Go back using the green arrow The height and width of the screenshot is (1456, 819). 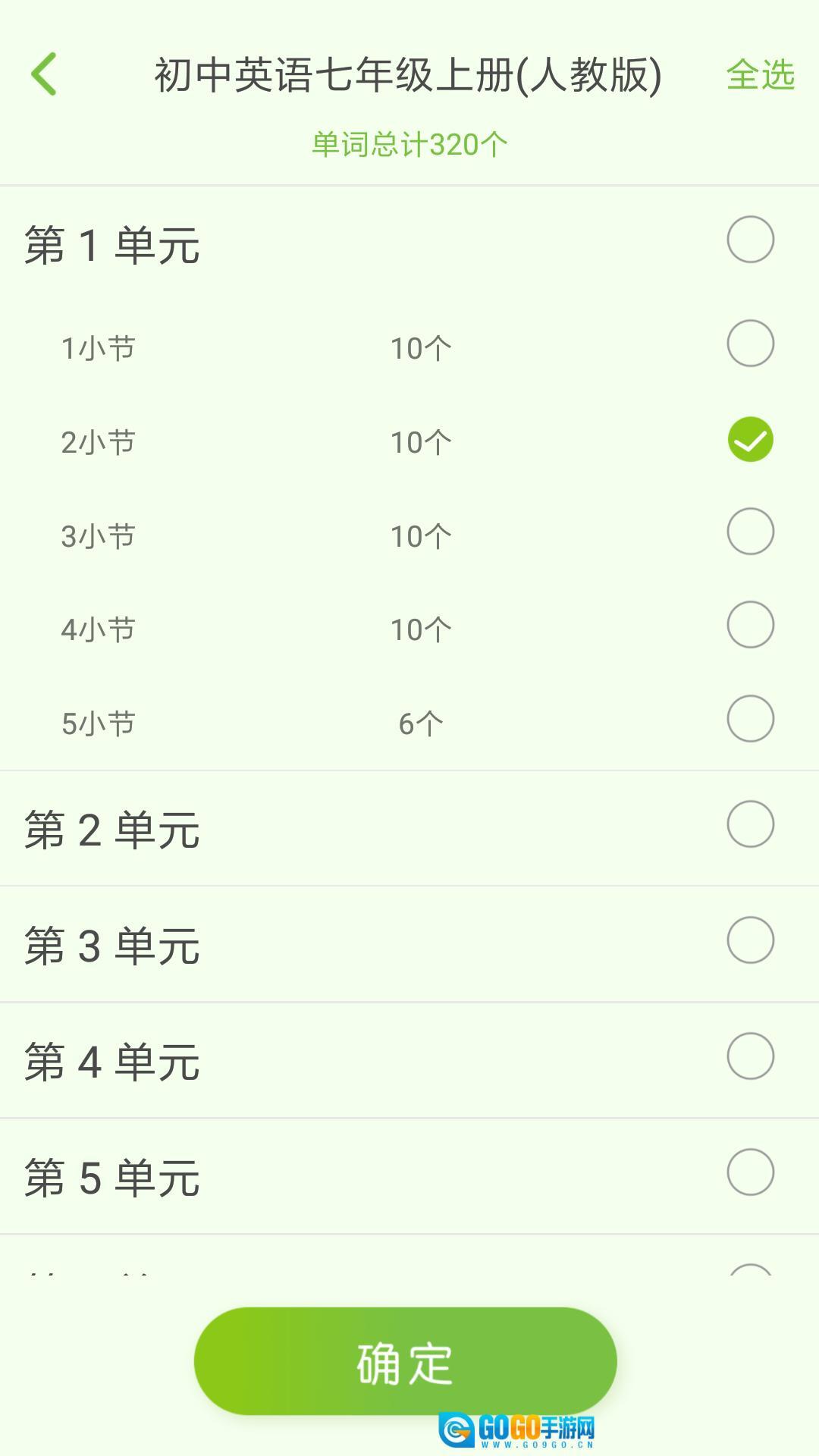pyautogui.click(x=44, y=74)
